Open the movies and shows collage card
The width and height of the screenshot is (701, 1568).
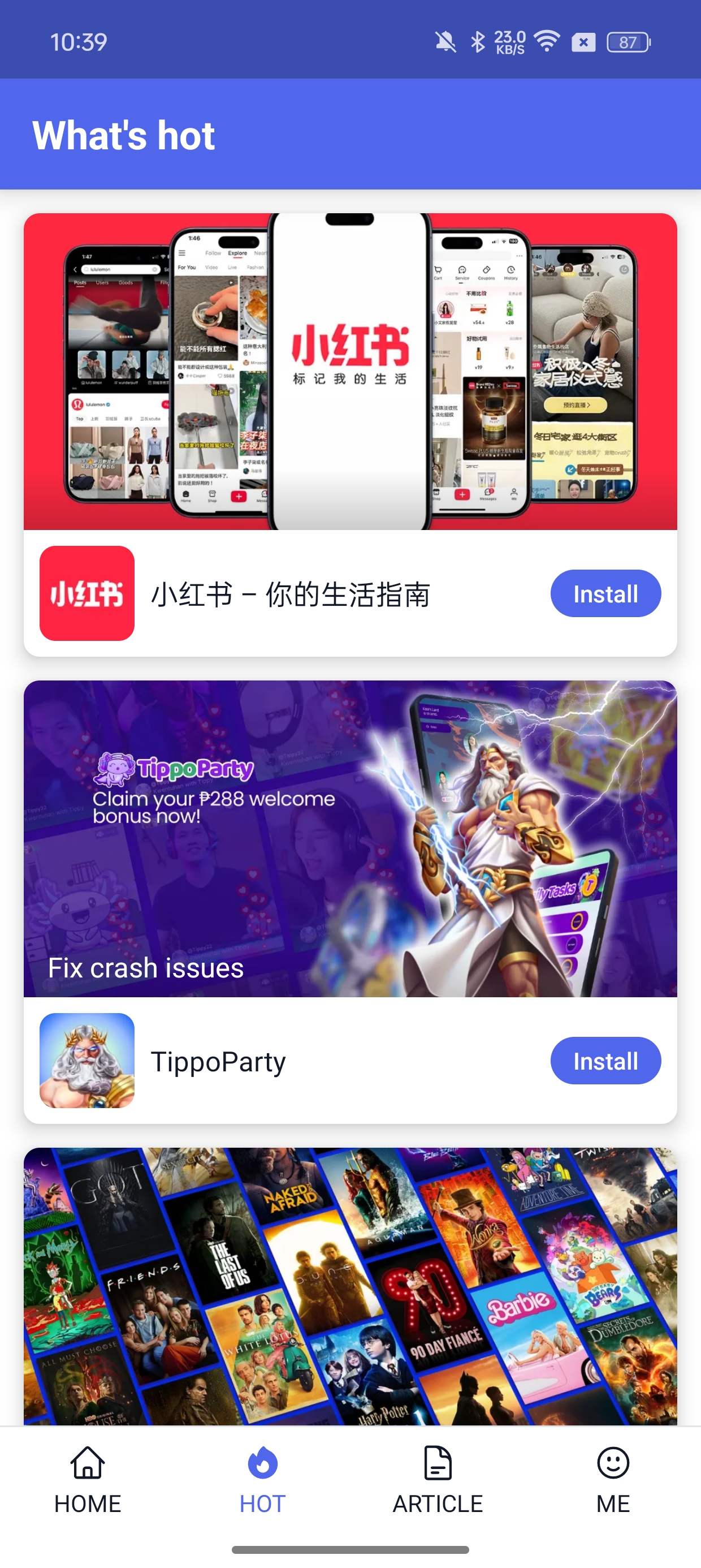click(x=350, y=1286)
